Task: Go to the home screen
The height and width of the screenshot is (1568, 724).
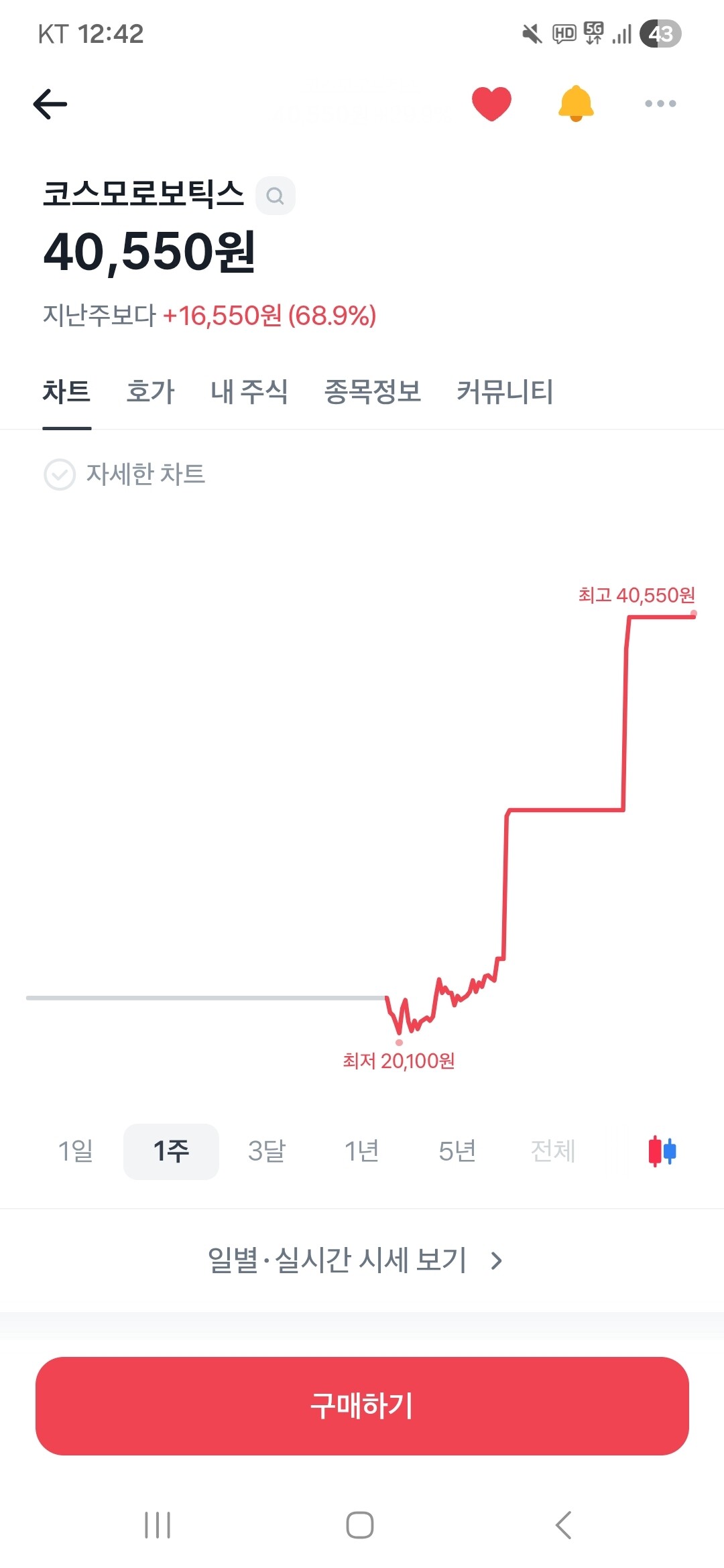Action: click(x=360, y=1525)
